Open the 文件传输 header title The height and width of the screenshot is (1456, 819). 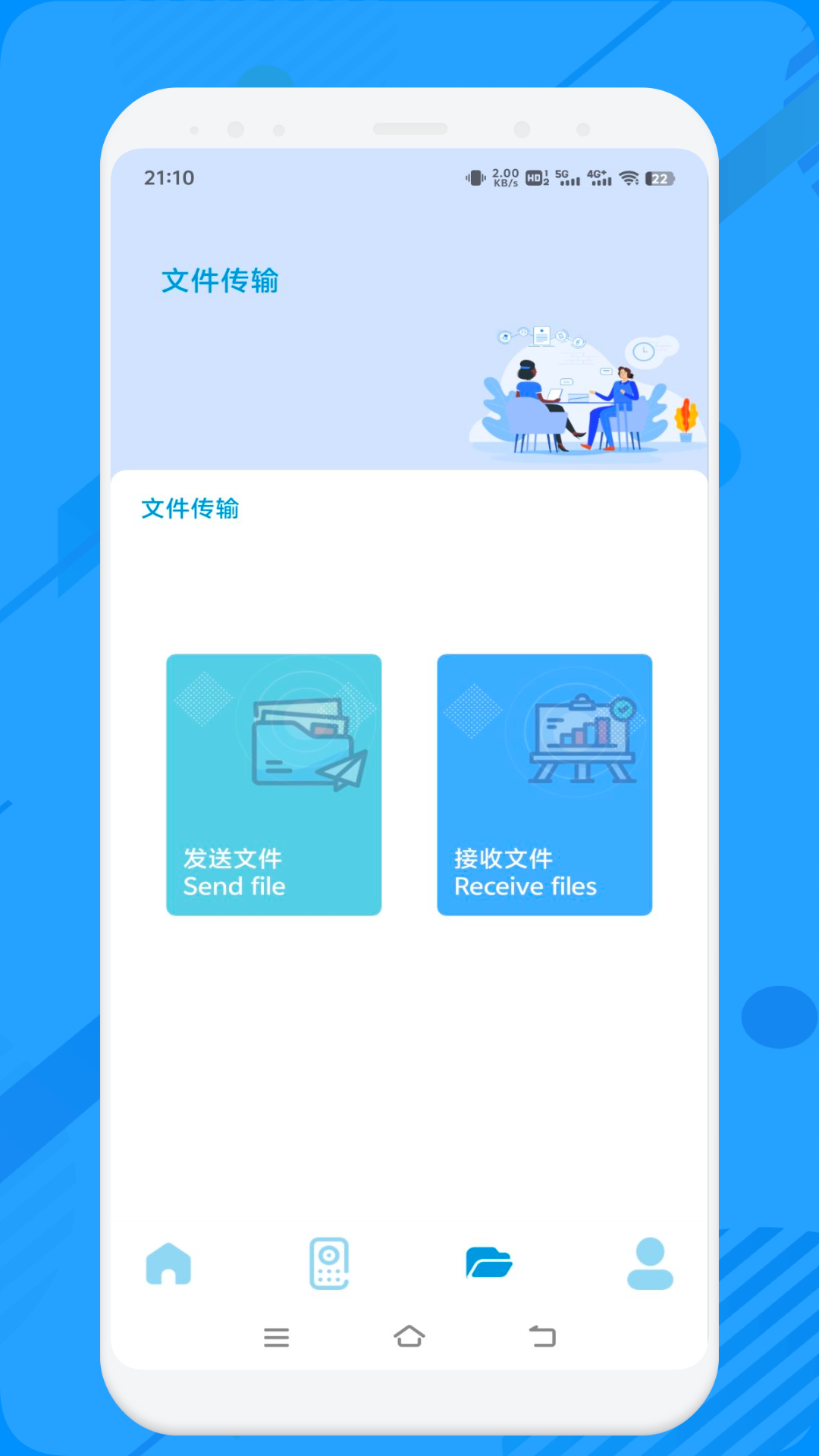[221, 281]
